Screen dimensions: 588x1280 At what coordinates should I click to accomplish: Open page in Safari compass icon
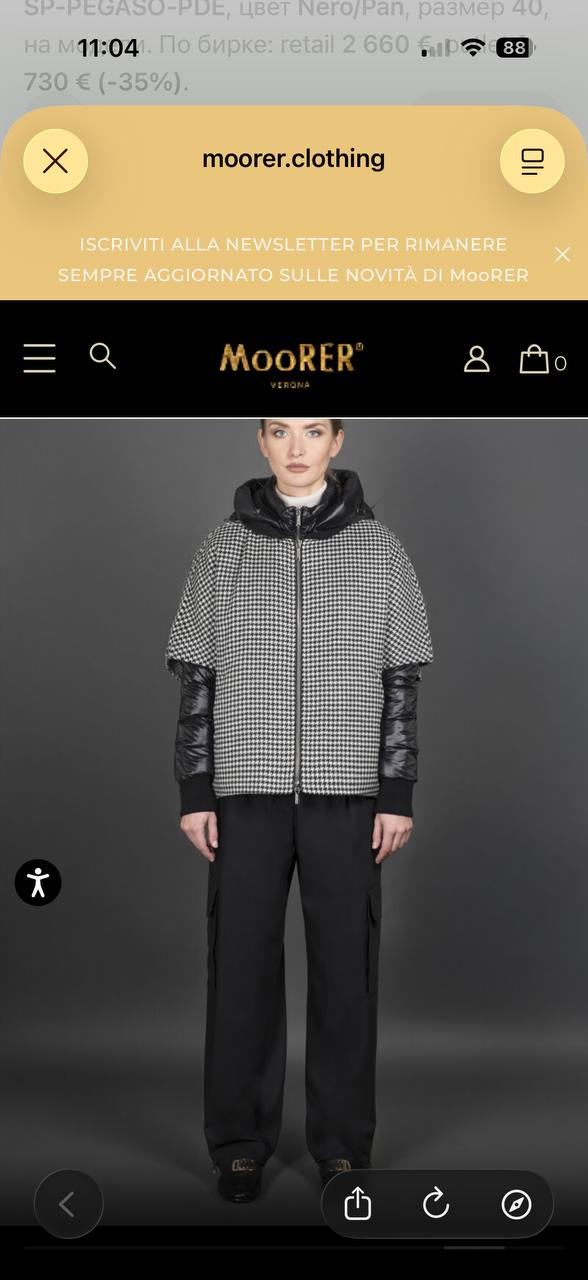pyautogui.click(x=516, y=1205)
